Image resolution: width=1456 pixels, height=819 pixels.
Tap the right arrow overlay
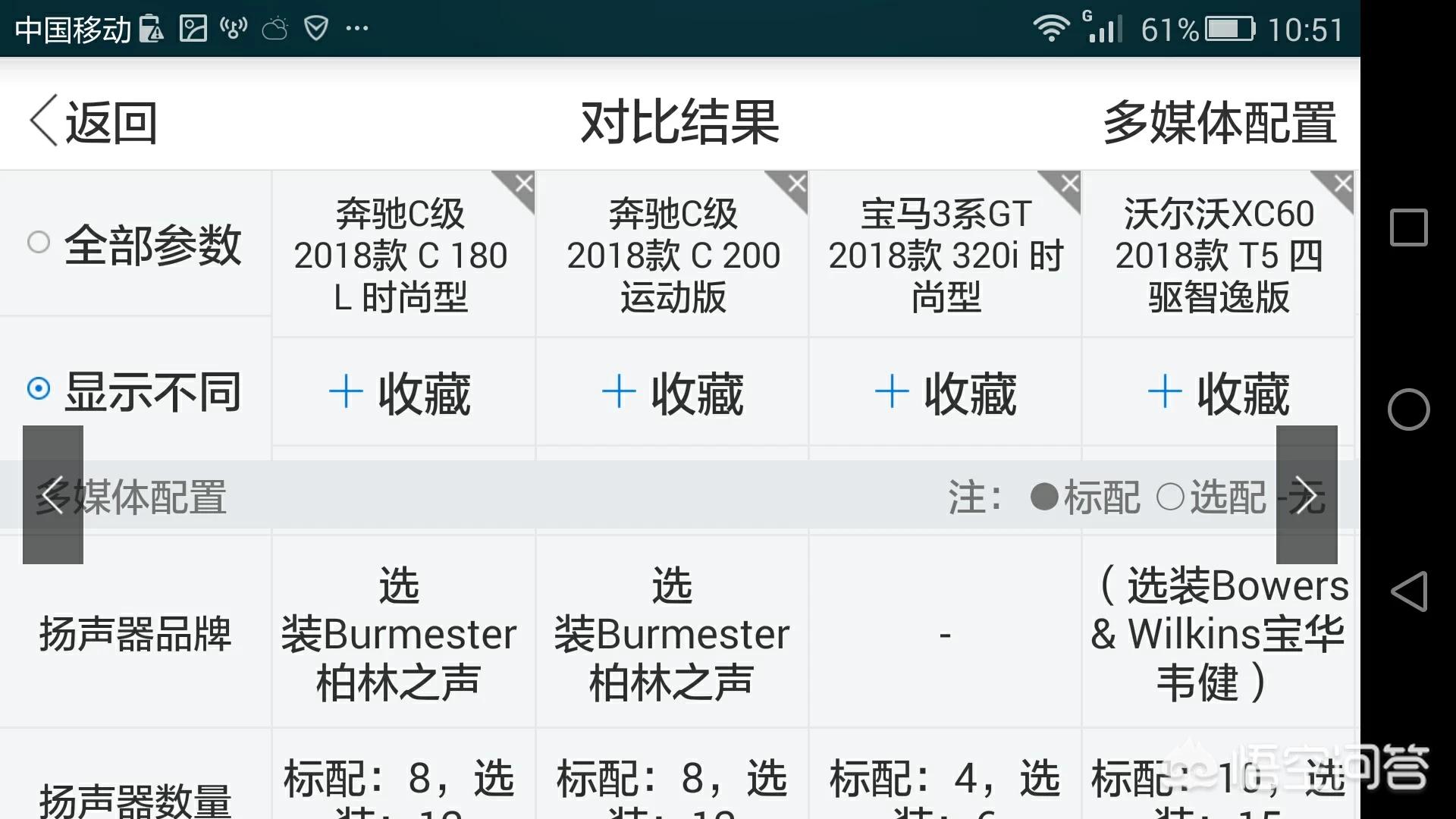pos(1307,494)
